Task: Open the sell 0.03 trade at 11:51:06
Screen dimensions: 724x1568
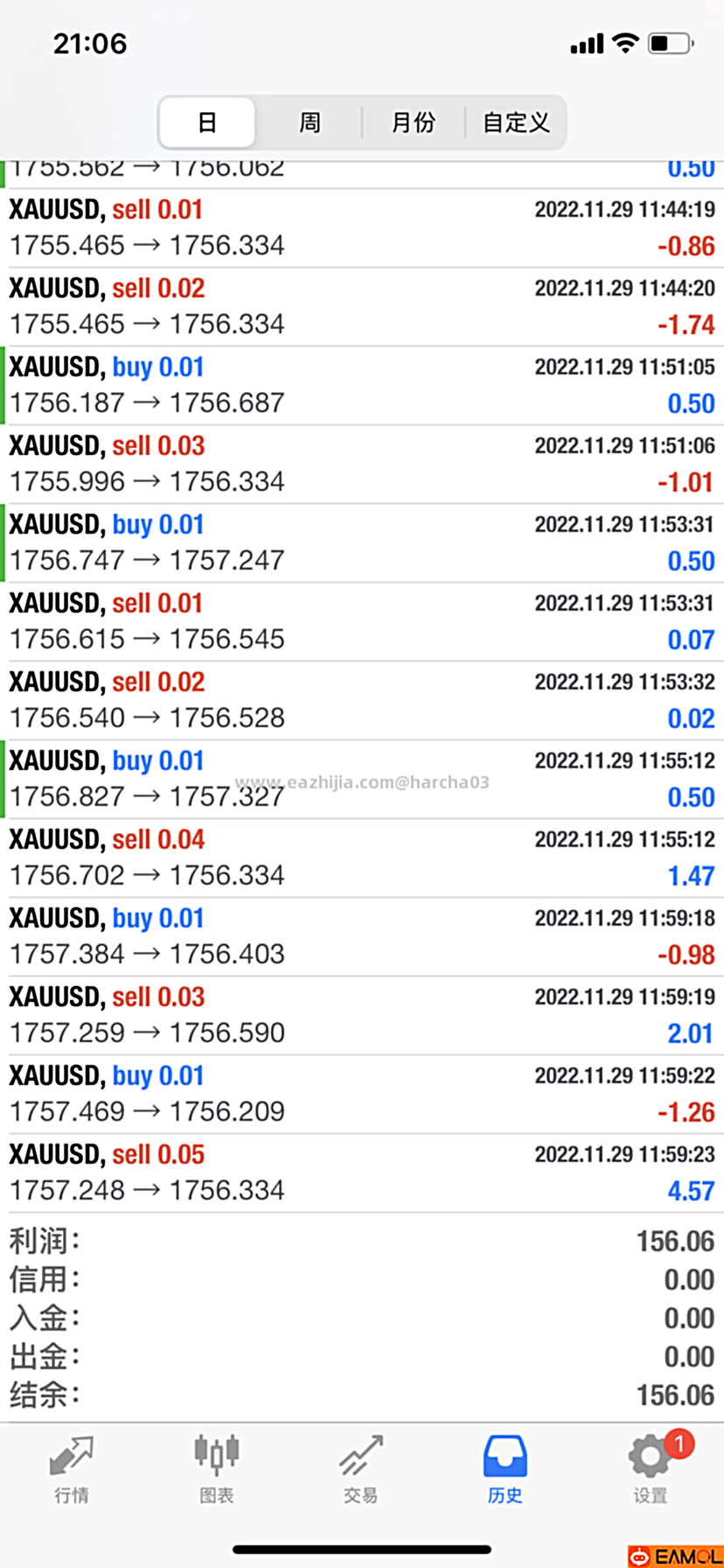Action: coord(362,465)
